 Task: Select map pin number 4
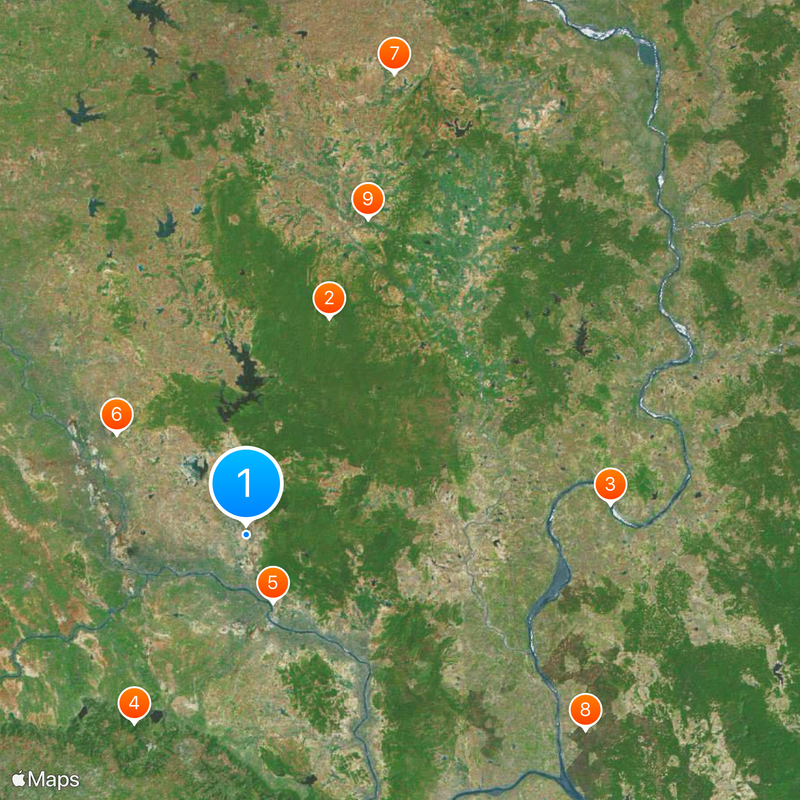tap(134, 704)
